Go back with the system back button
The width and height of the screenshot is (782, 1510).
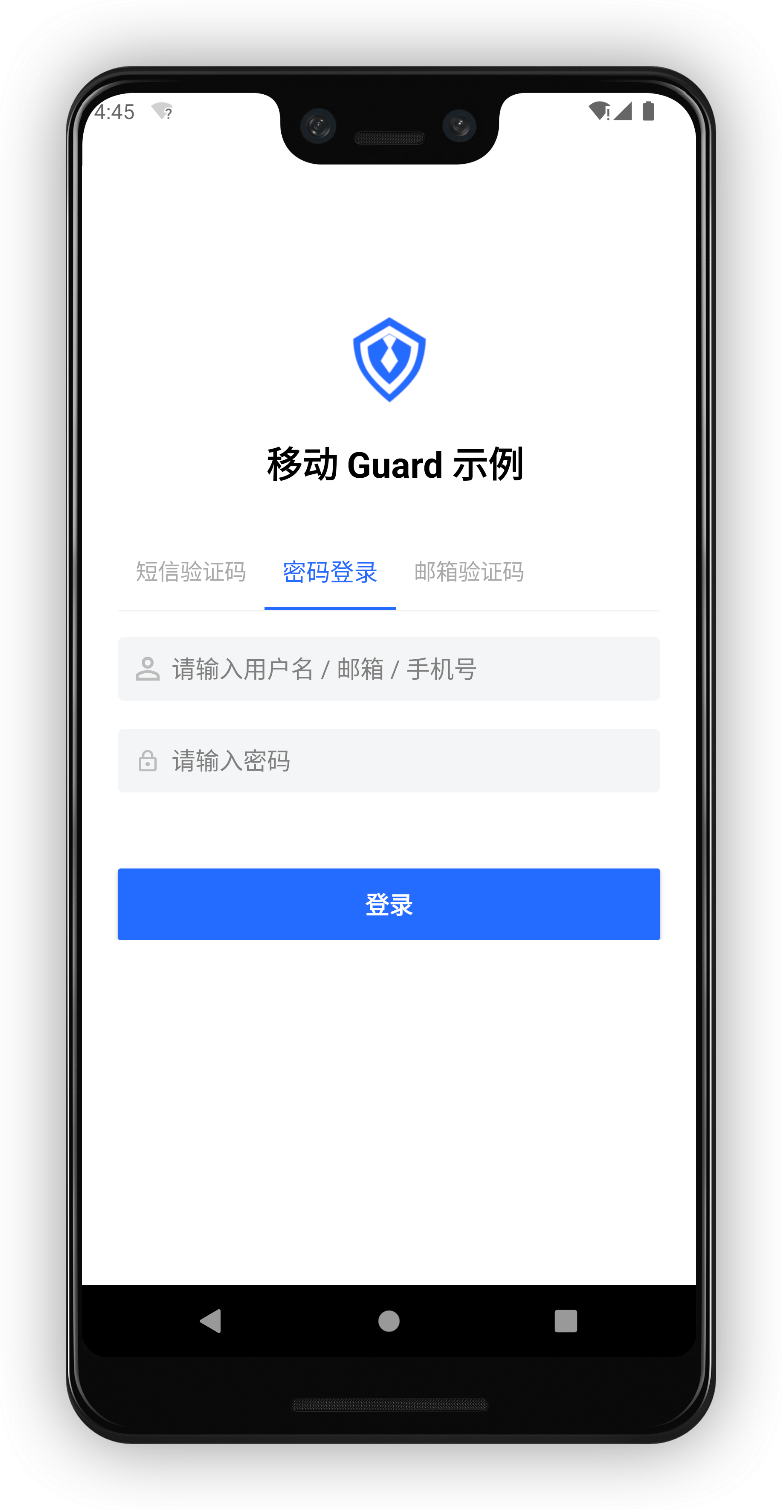(x=210, y=1321)
